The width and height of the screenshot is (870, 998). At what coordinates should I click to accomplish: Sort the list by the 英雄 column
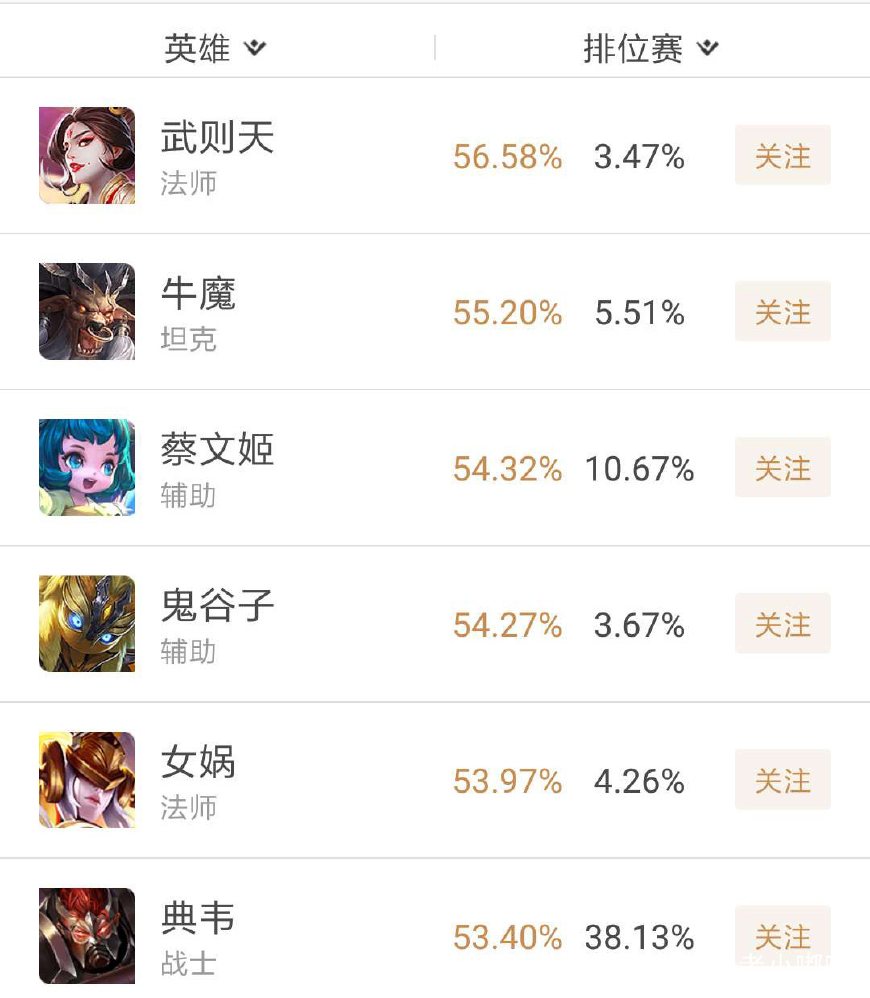coord(215,48)
